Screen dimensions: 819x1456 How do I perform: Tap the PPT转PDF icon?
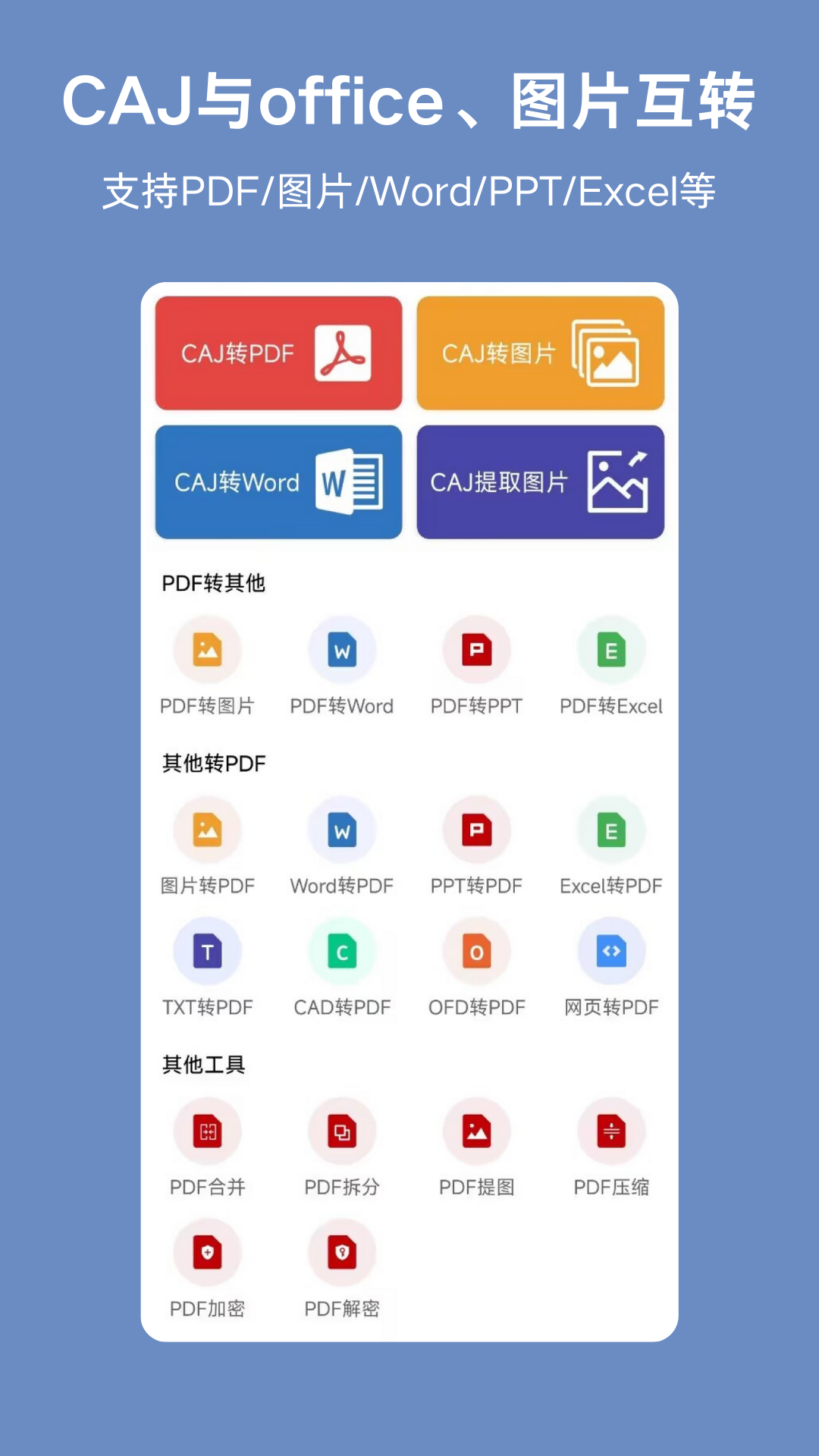(x=476, y=830)
